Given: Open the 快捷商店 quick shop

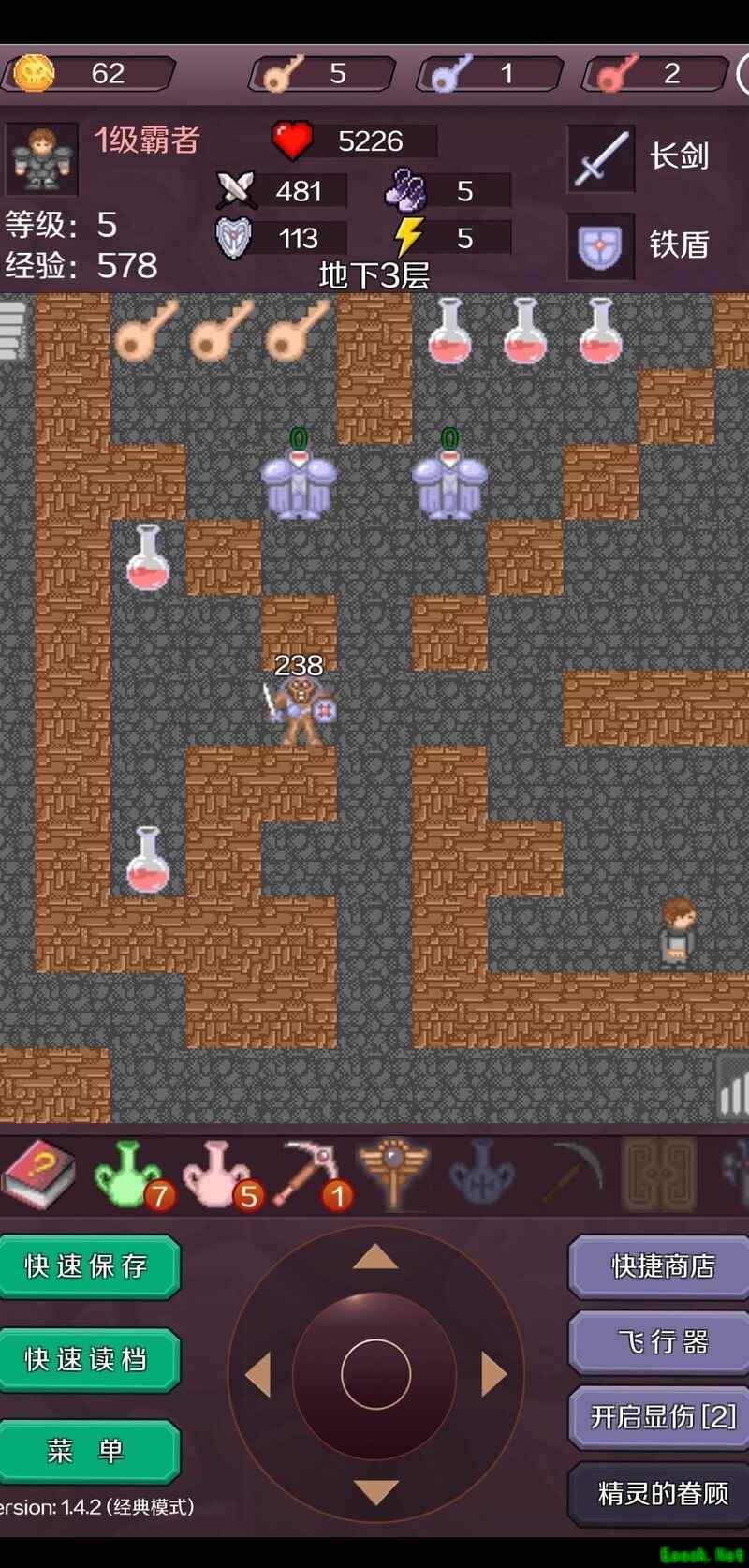Looking at the screenshot, I should pos(660,1266).
